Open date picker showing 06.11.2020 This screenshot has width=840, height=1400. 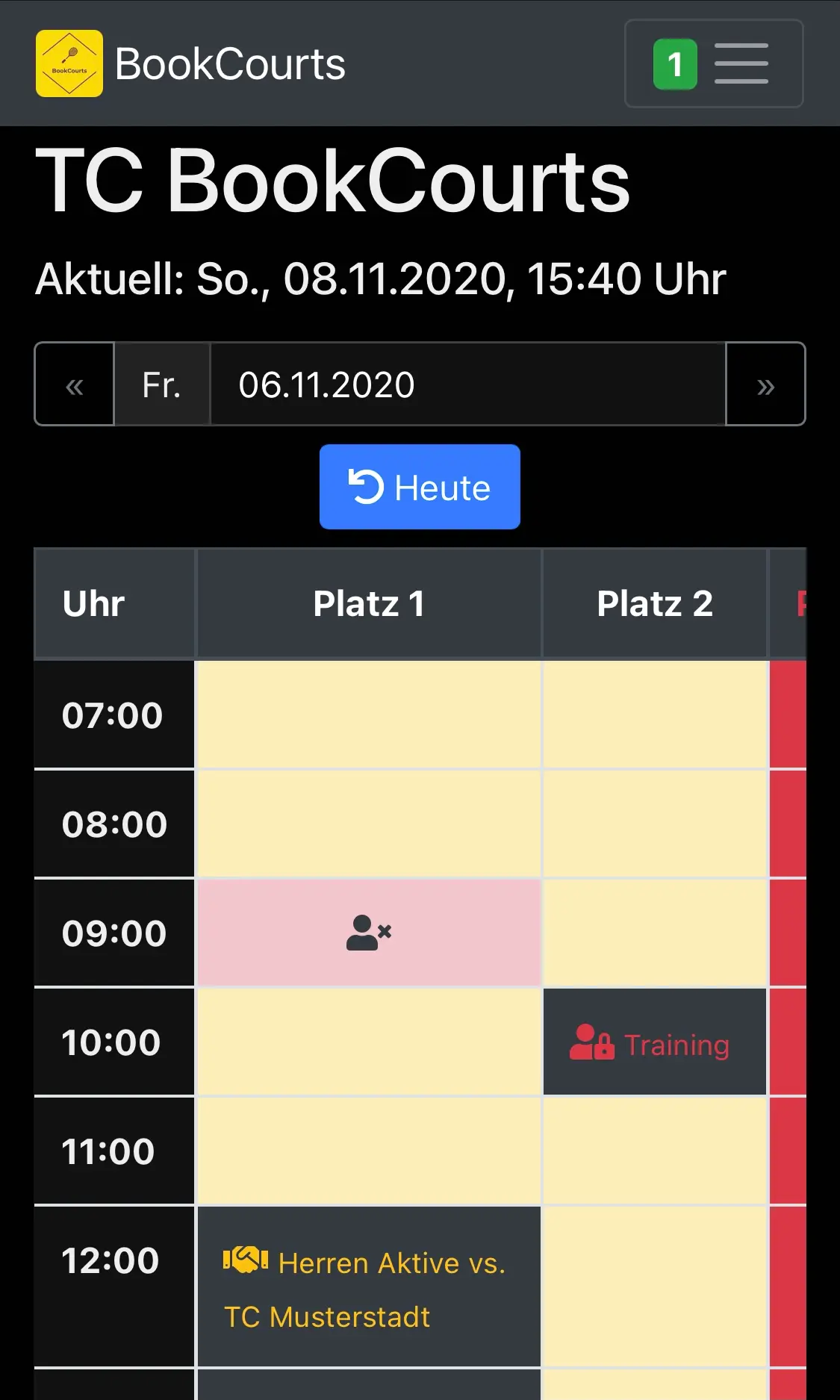(467, 385)
